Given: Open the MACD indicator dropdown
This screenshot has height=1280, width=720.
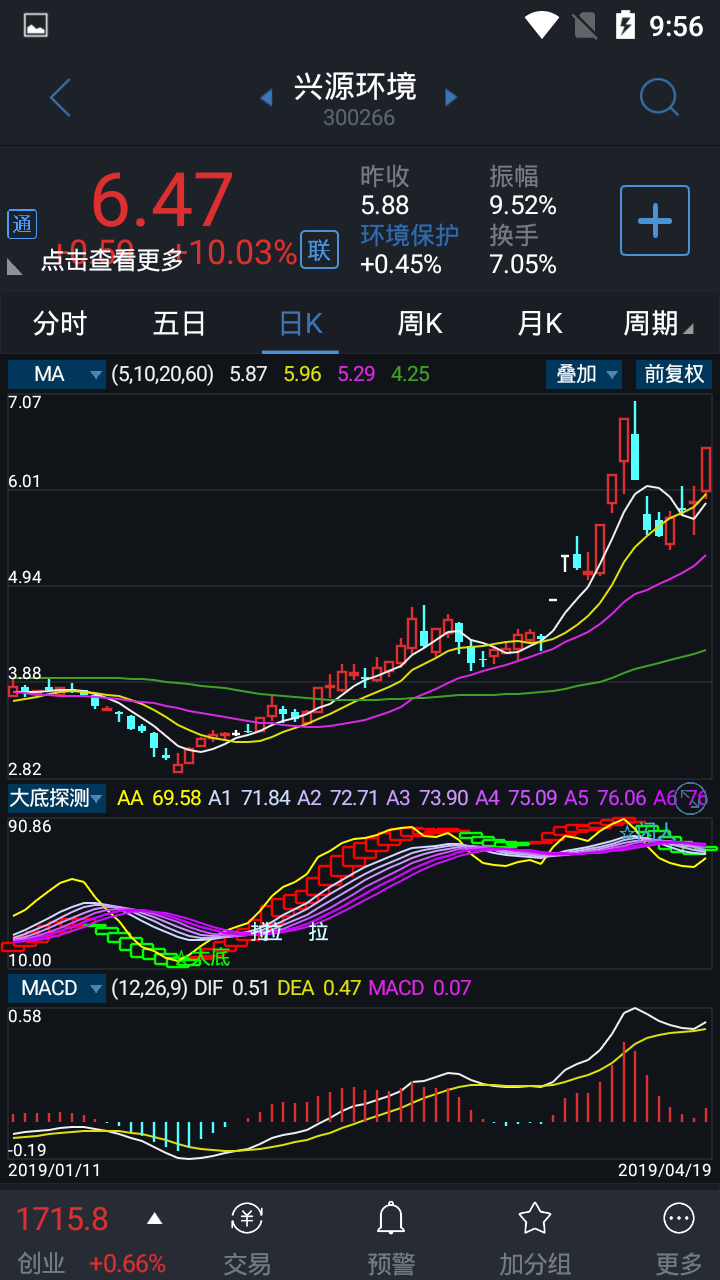Looking at the screenshot, I should coord(57,988).
